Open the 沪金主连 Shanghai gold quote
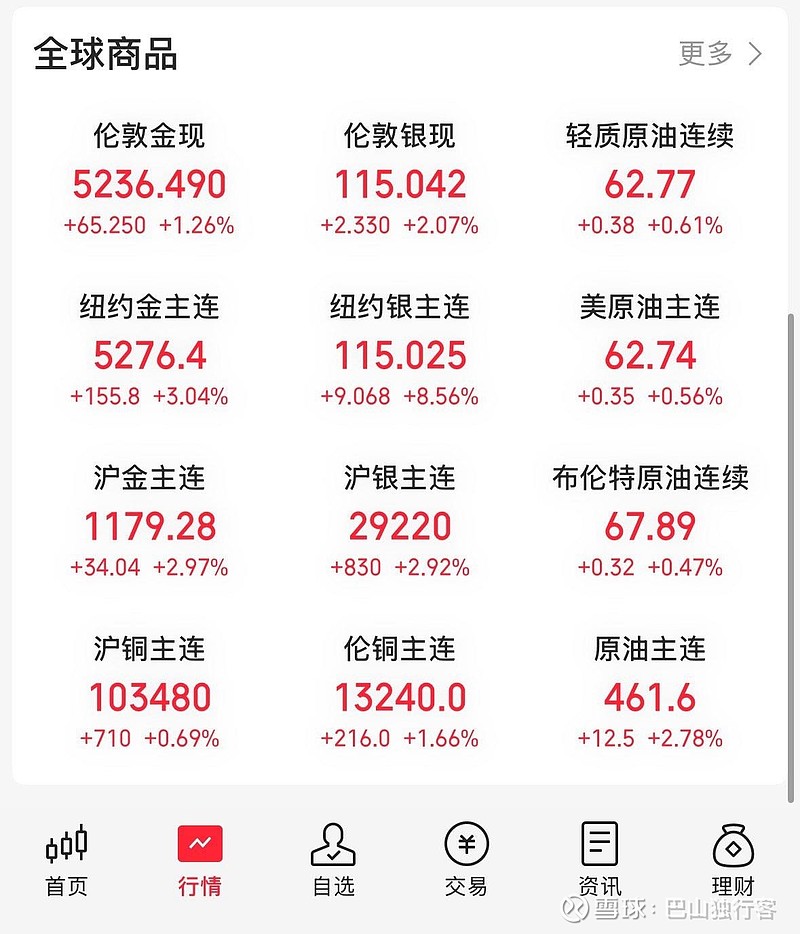 (x=148, y=520)
